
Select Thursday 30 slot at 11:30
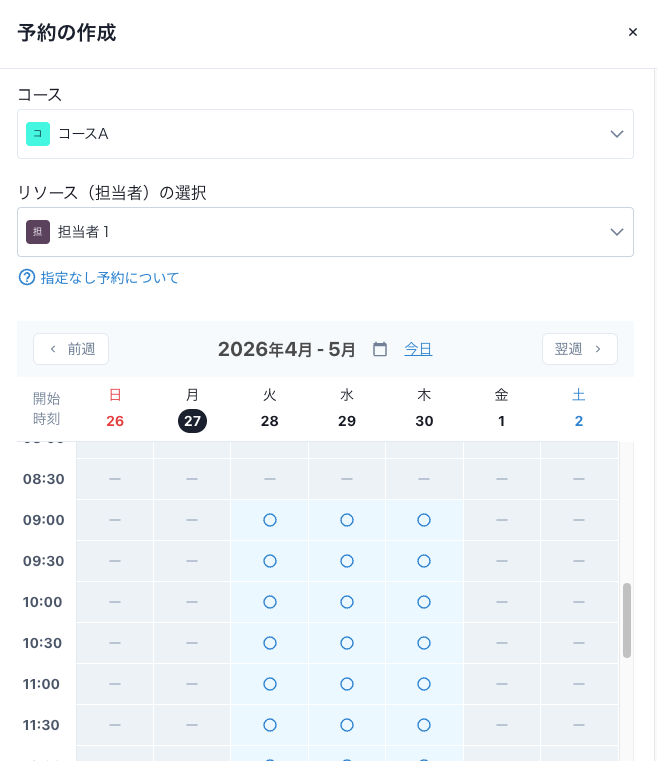[x=424, y=725]
